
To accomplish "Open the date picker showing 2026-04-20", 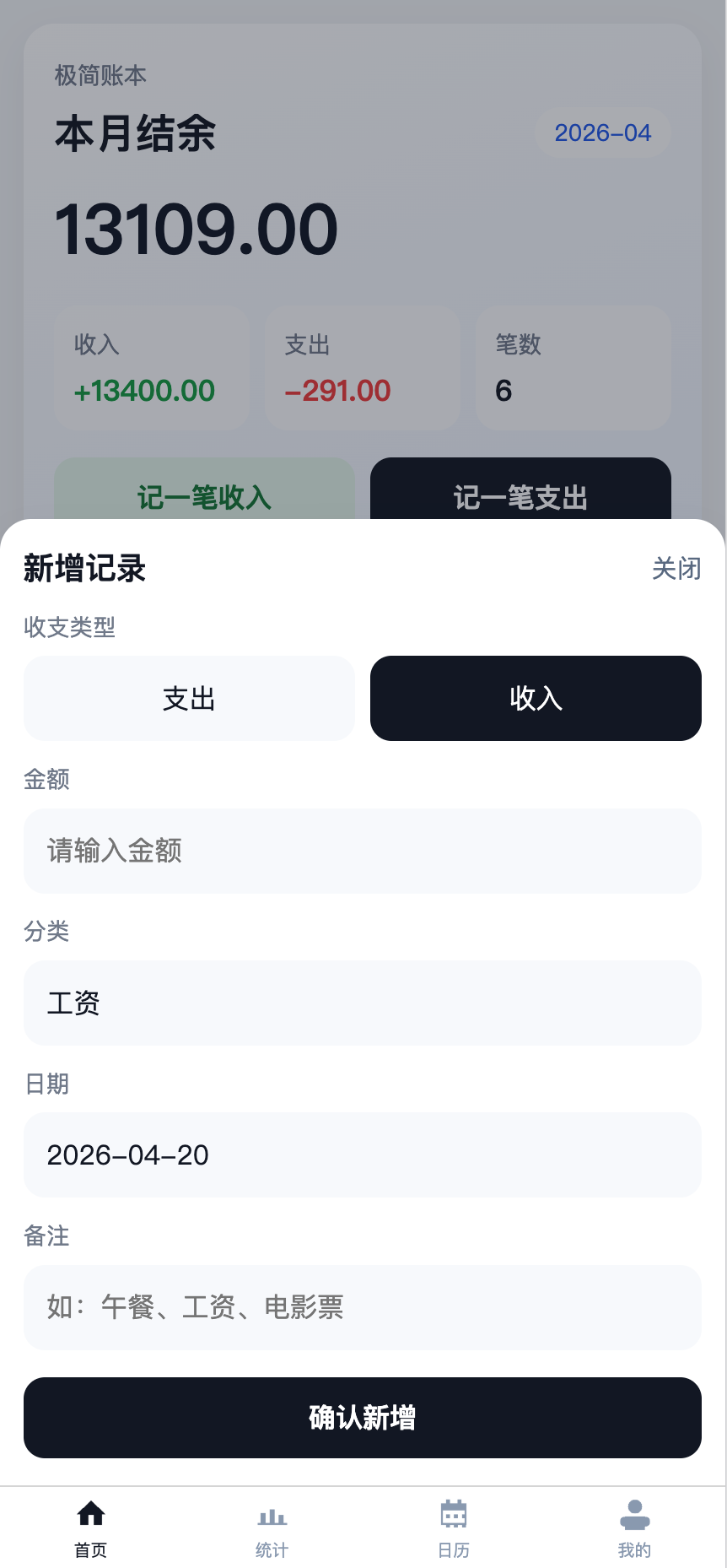I will pyautogui.click(x=363, y=1155).
